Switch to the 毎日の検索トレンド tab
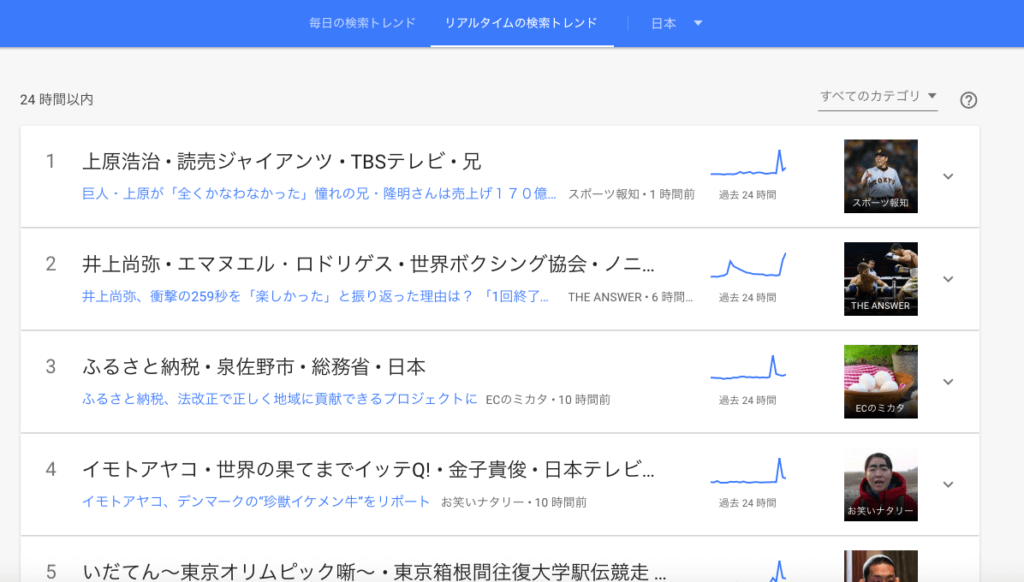 [x=362, y=23]
